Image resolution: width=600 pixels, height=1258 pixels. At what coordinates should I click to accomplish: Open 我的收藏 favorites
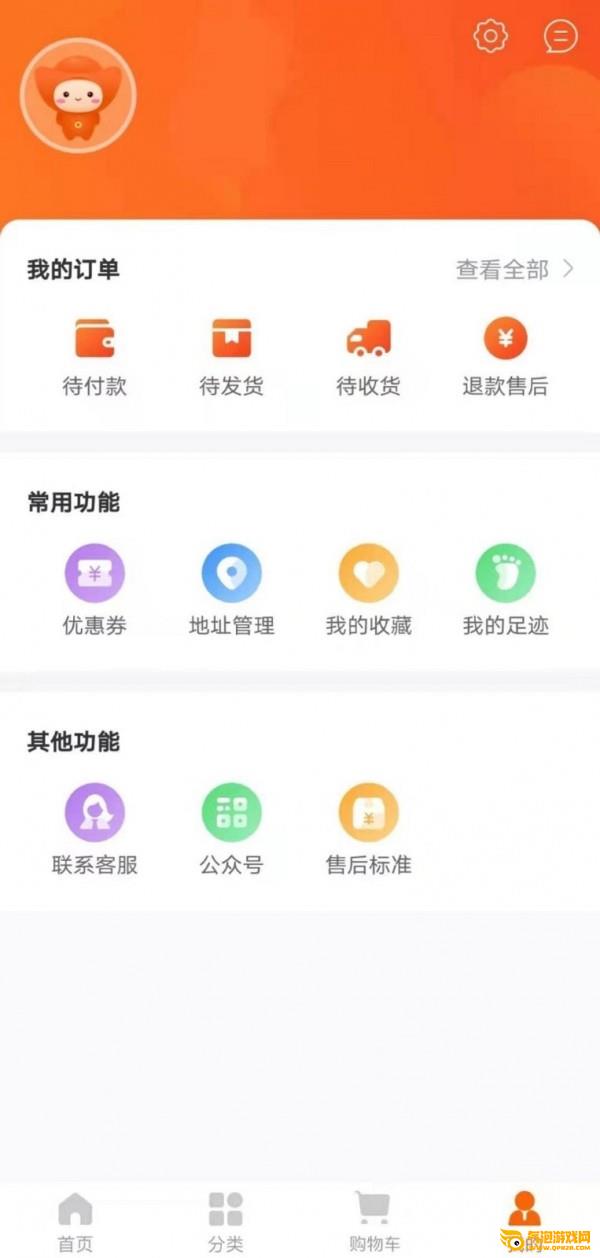369,592
